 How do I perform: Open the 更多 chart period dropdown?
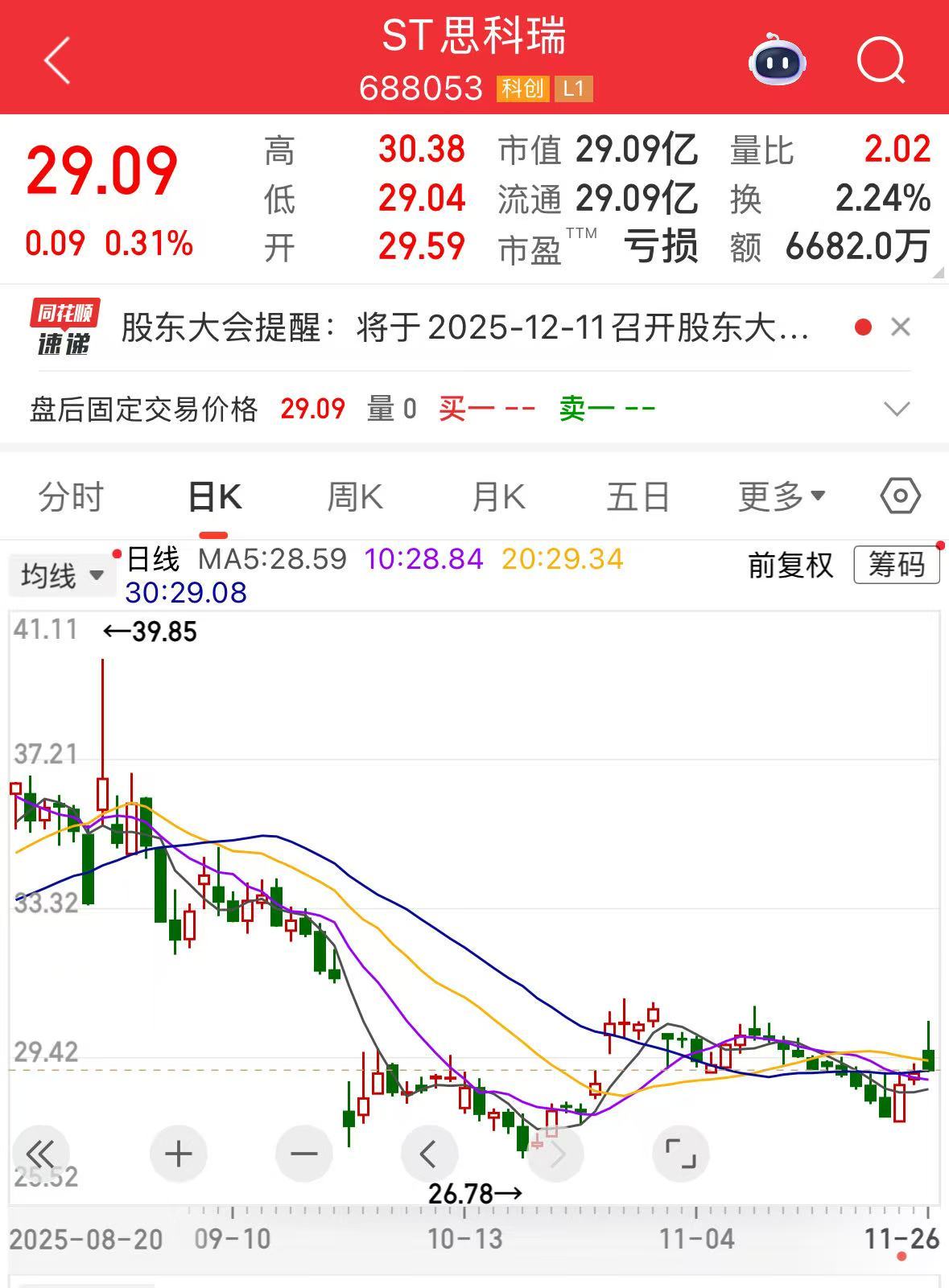(782, 496)
